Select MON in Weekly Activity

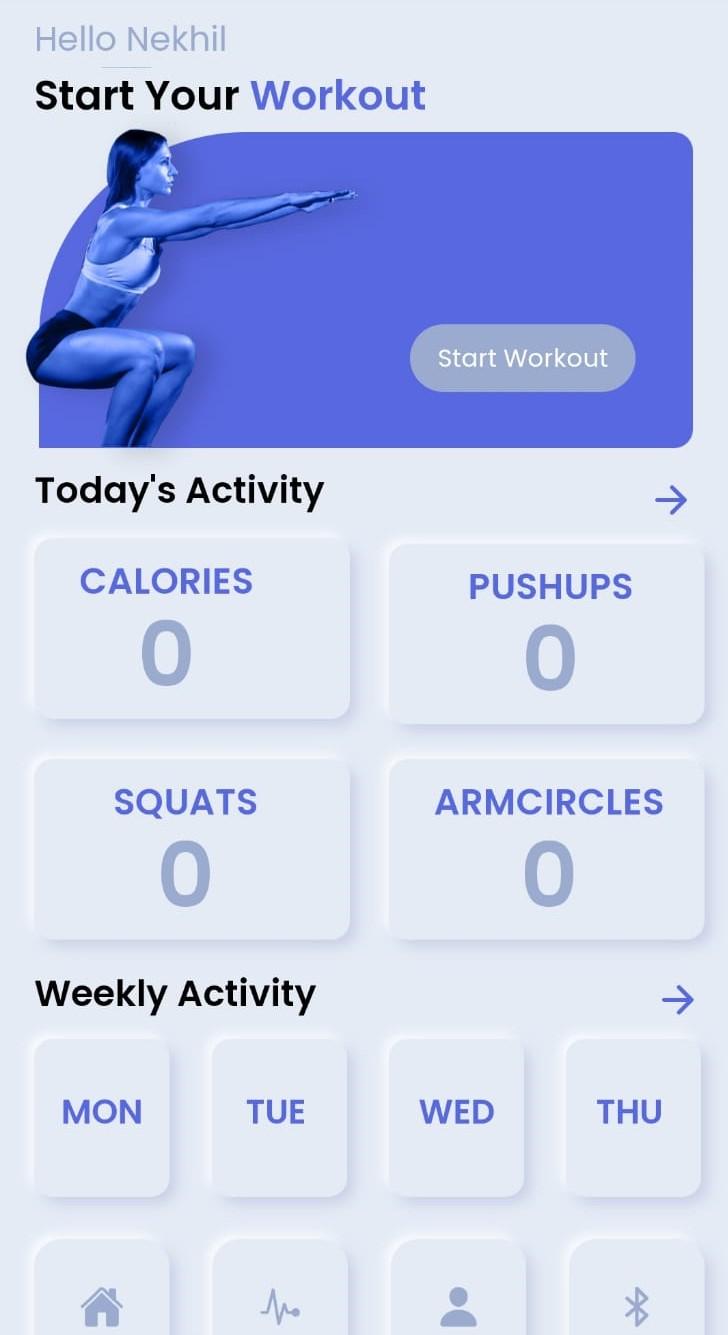pos(102,1115)
